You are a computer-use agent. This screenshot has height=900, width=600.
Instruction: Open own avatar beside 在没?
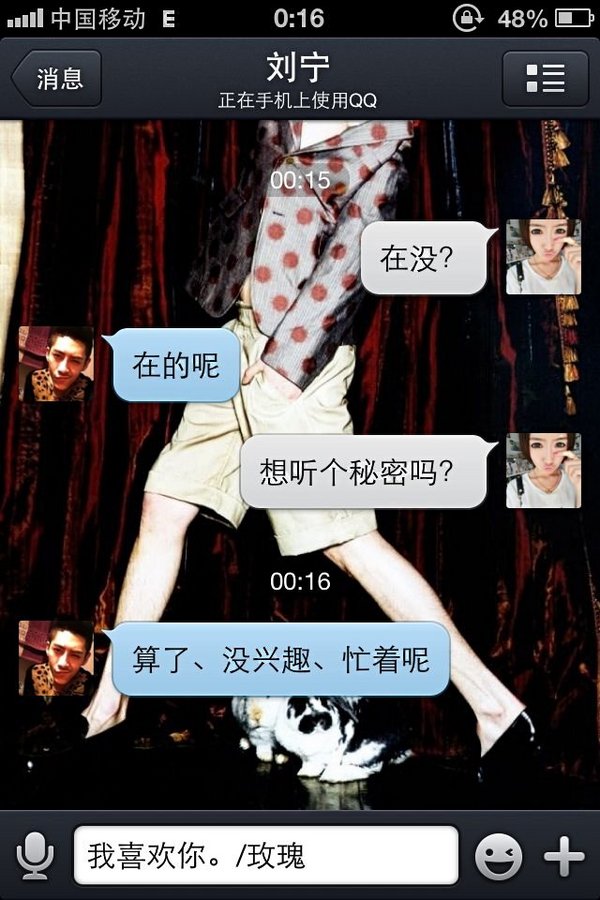543,256
